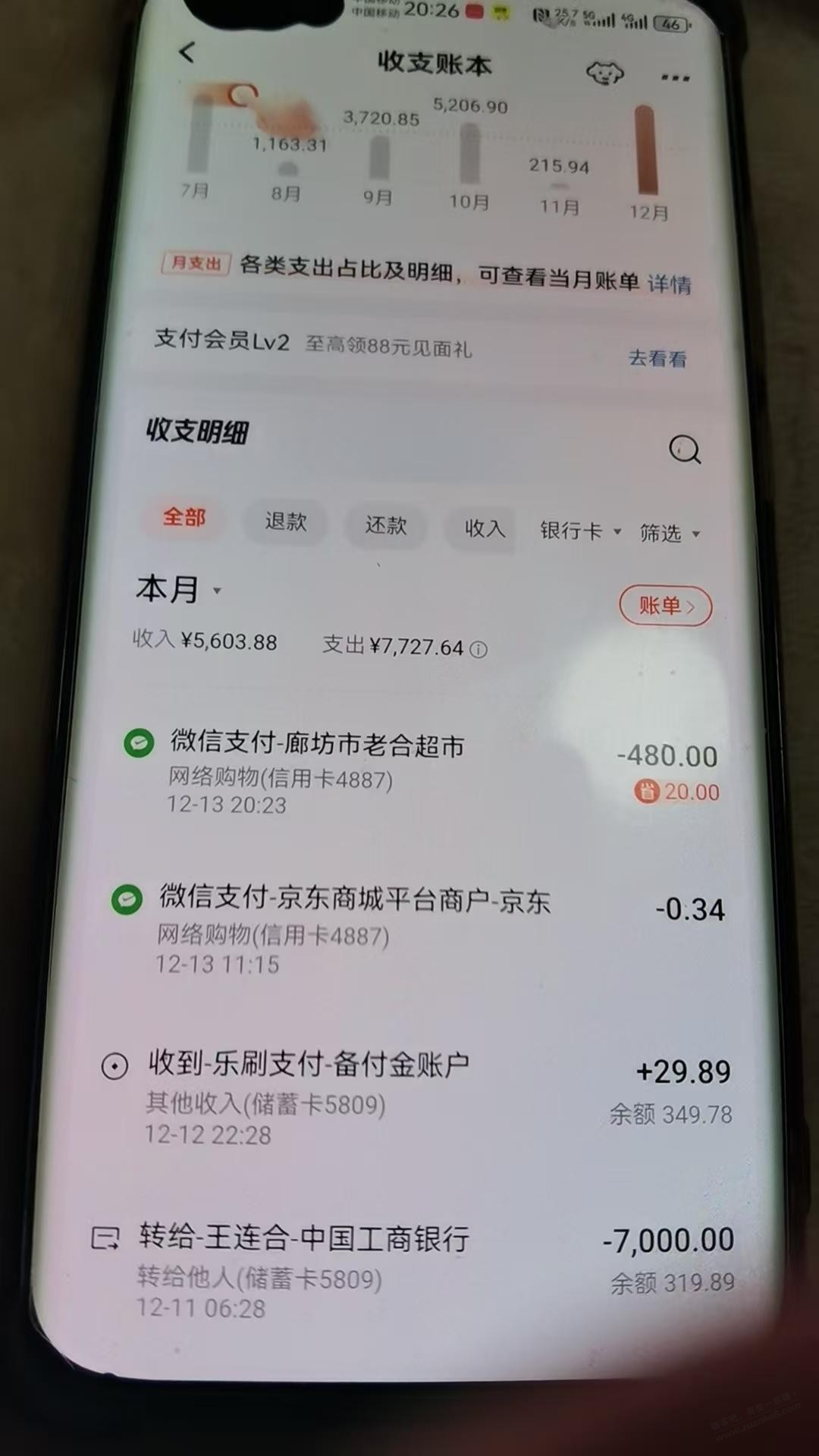
Task: Show only 收入 transactions
Action: click(x=485, y=529)
